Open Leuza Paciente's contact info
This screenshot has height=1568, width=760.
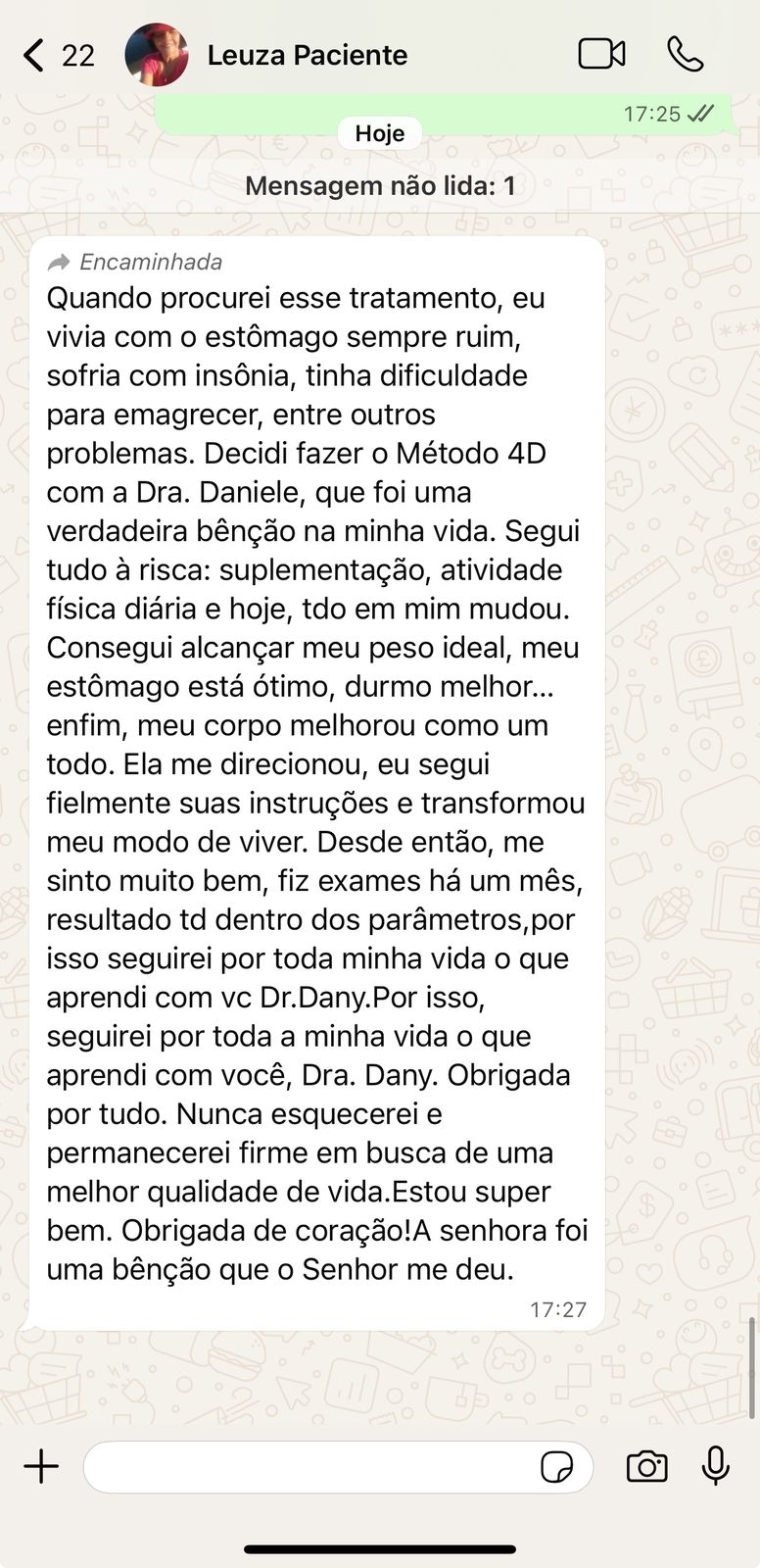point(307,55)
